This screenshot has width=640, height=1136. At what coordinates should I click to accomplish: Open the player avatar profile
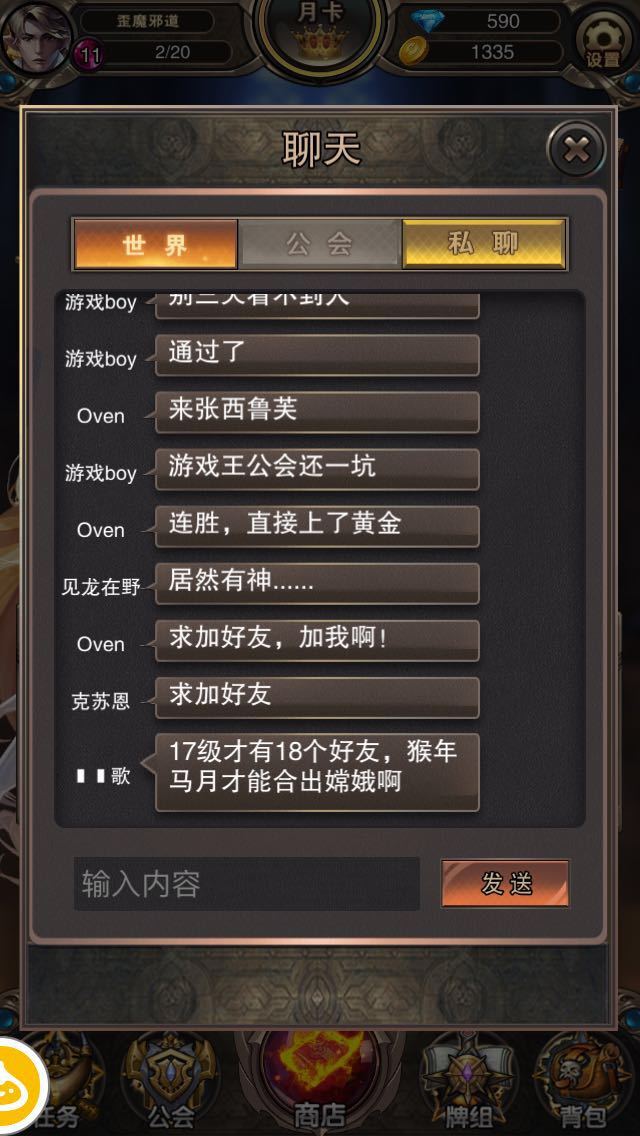point(36,36)
